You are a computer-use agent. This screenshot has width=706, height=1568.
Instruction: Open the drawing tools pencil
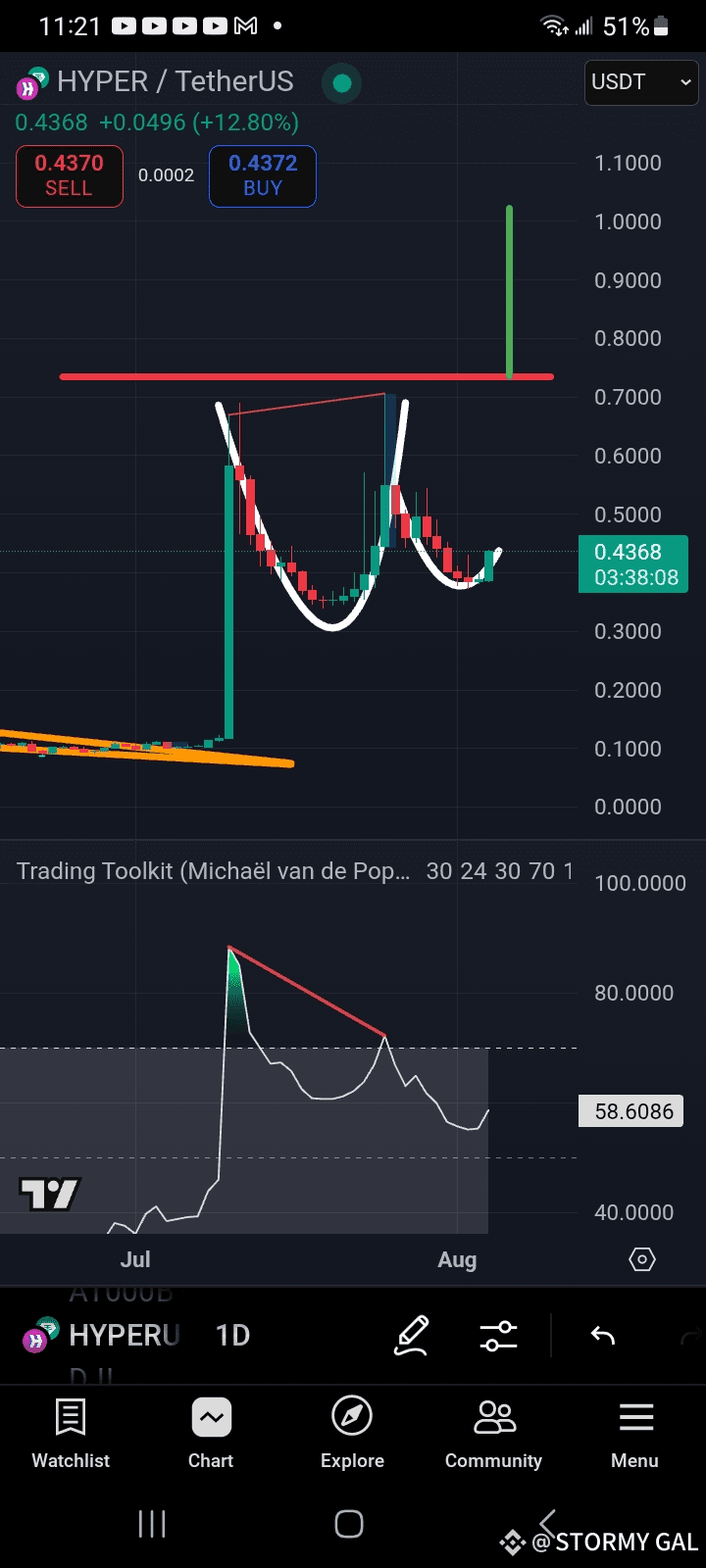coord(412,1336)
